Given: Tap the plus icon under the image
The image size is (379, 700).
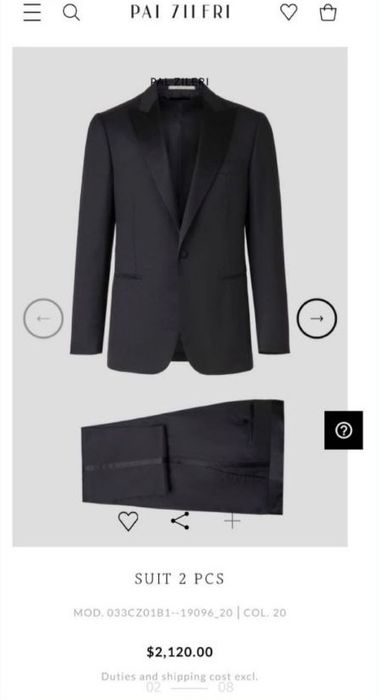Looking at the screenshot, I should tap(232, 521).
